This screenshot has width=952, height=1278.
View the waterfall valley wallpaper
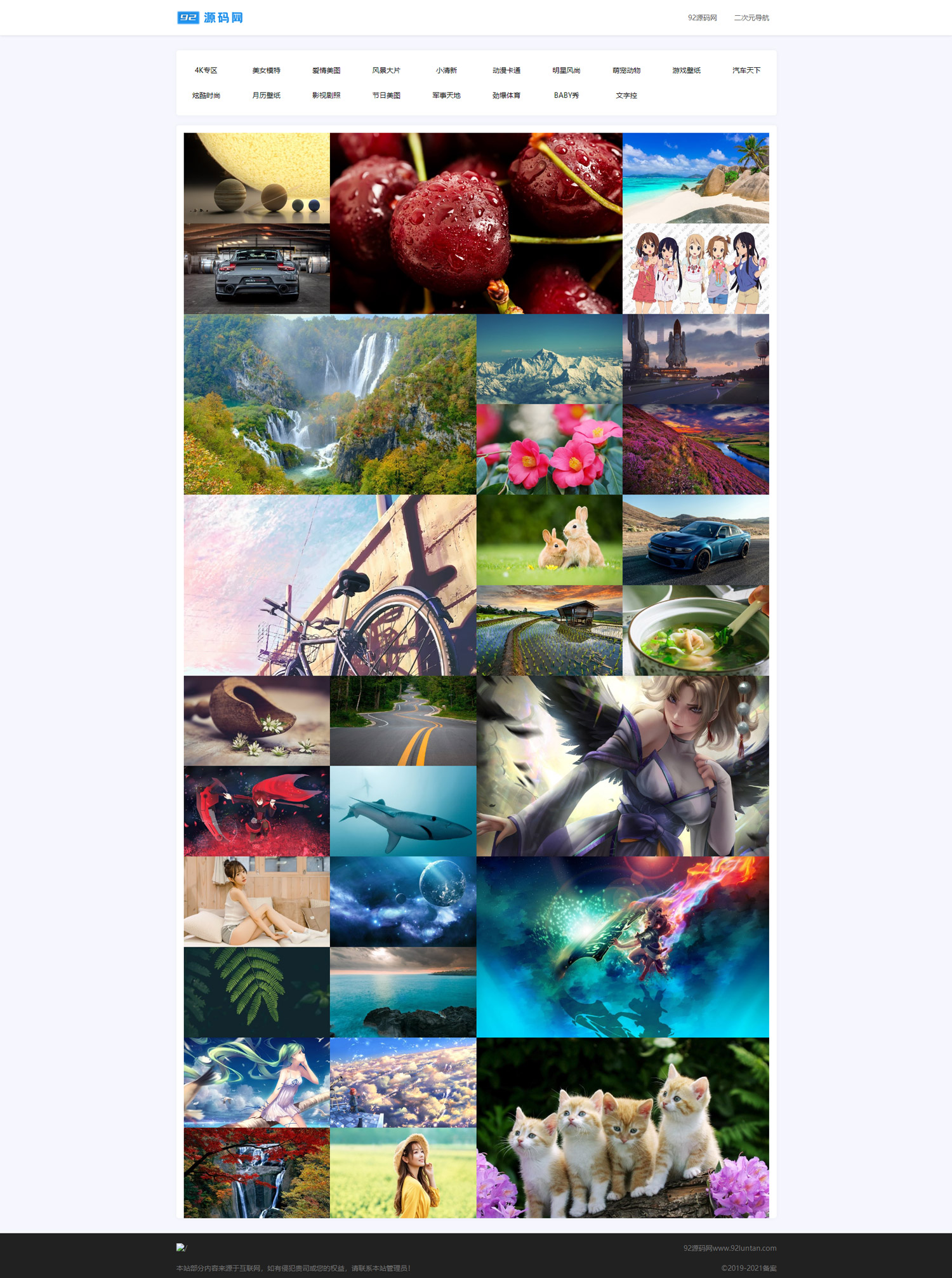[330, 404]
